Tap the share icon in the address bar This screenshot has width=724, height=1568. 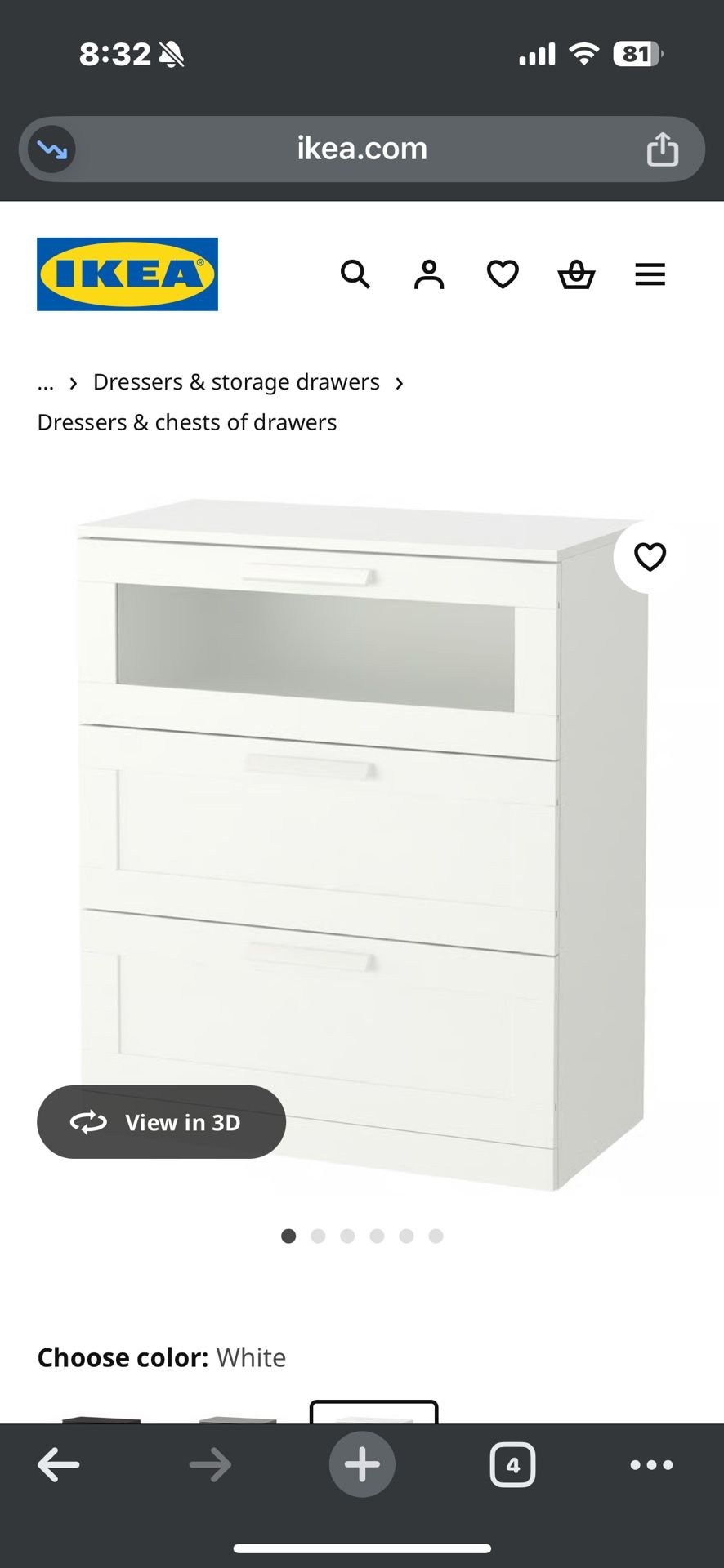[663, 149]
